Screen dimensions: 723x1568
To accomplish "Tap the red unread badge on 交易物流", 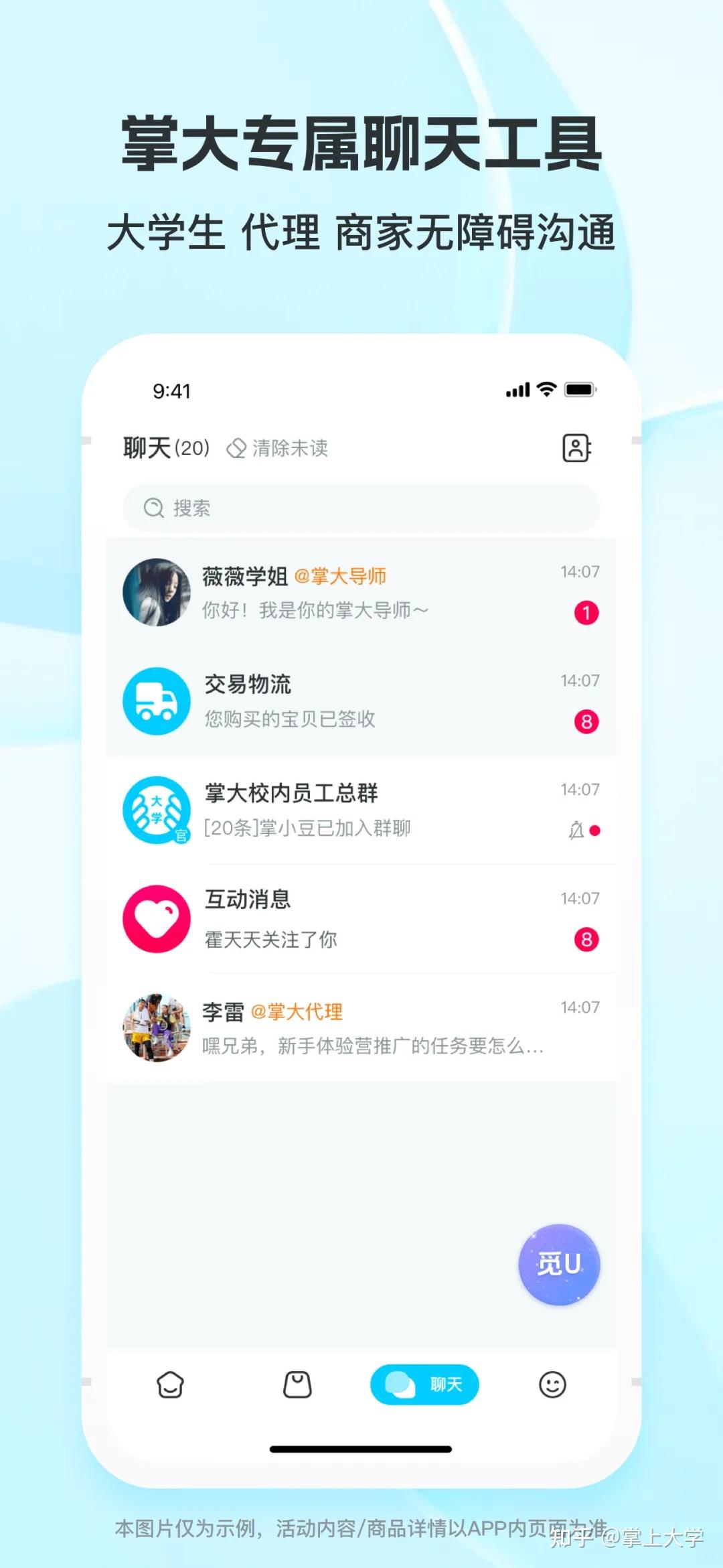I will [586, 721].
